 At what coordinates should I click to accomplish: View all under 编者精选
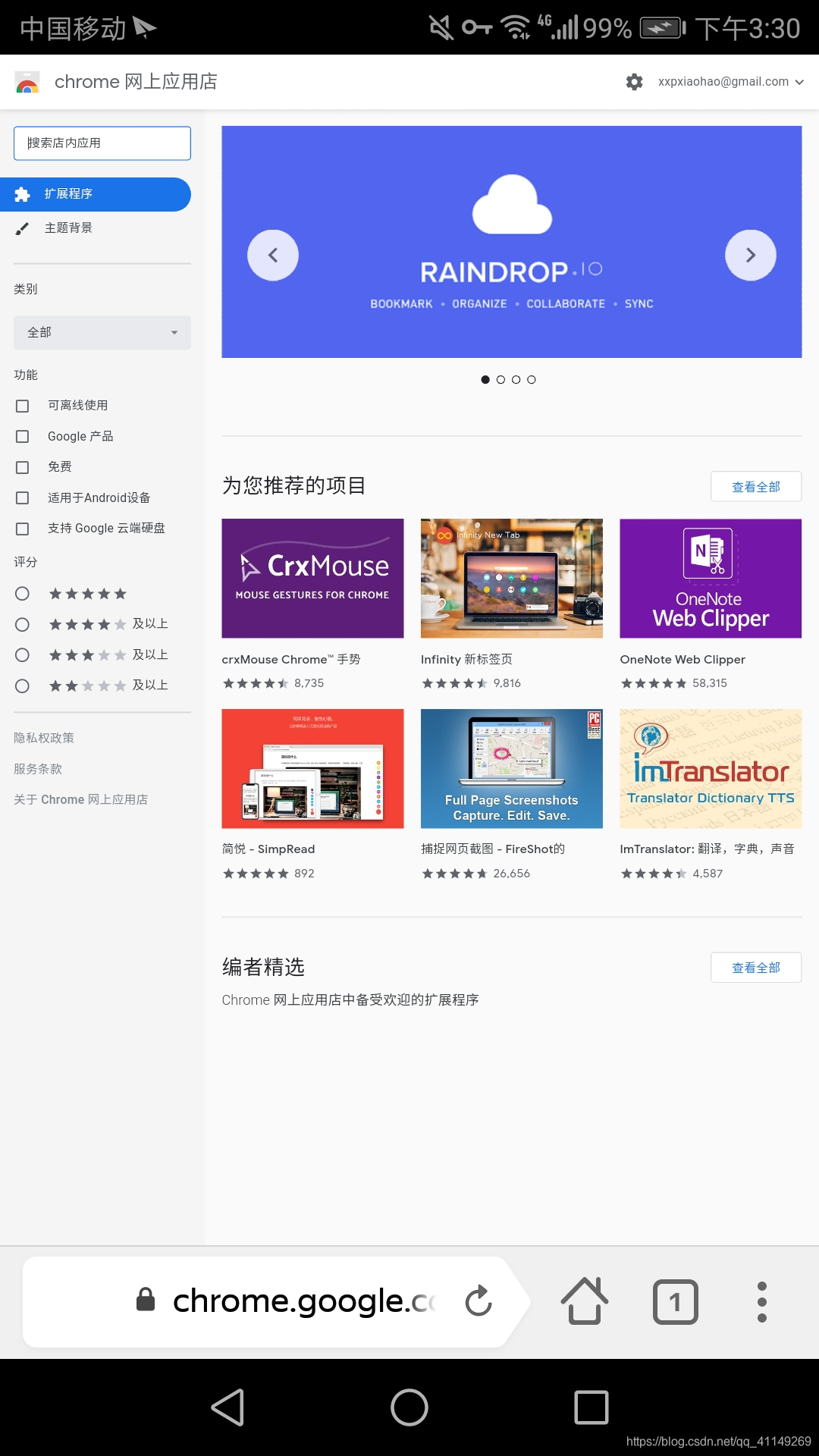756,968
